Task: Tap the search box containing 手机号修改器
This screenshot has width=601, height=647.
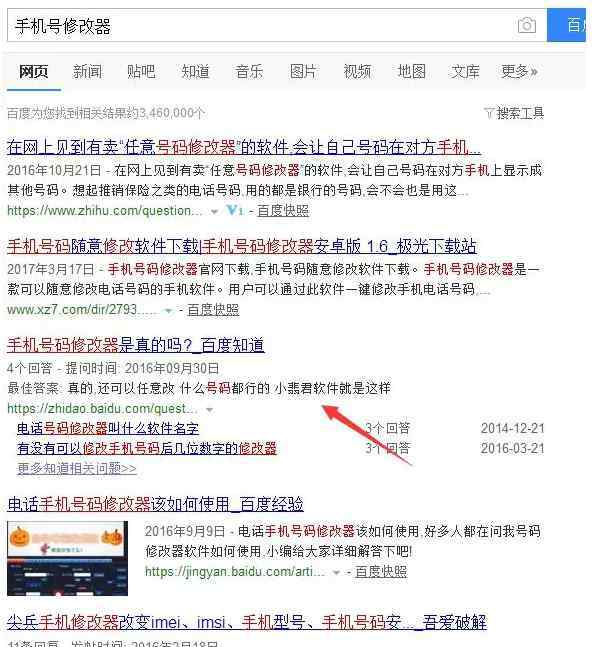Action: (260, 25)
